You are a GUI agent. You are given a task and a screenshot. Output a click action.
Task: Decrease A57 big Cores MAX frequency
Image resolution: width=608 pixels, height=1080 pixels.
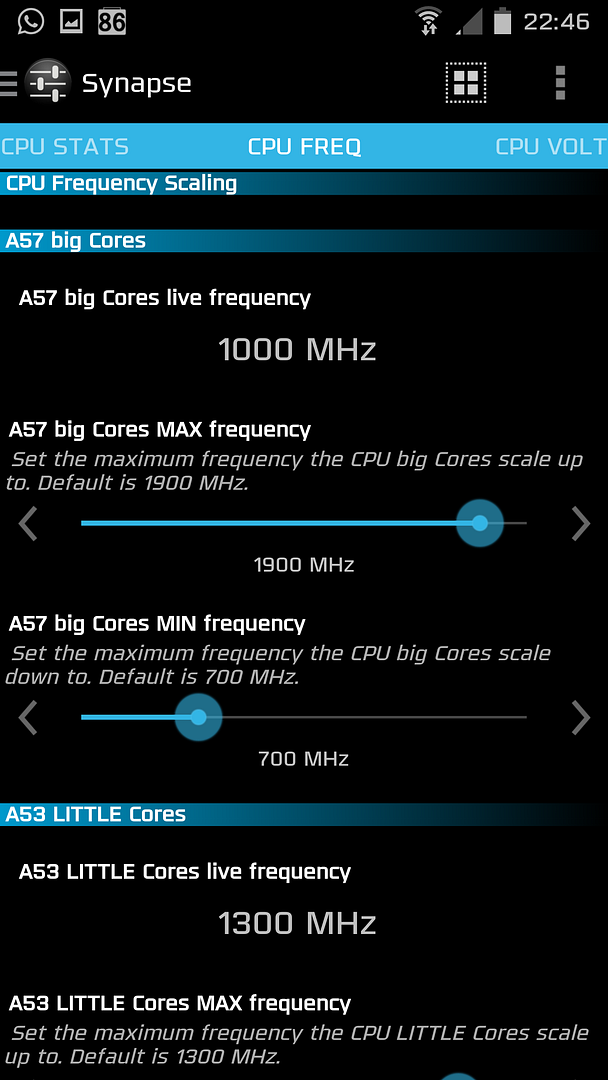pyautogui.click(x=28, y=523)
